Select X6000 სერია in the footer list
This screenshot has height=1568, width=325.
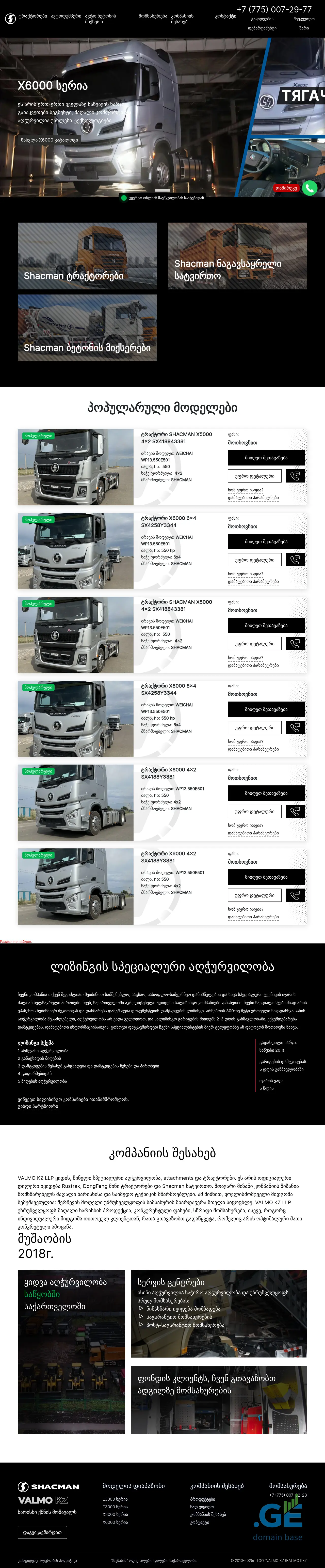coord(115,1522)
